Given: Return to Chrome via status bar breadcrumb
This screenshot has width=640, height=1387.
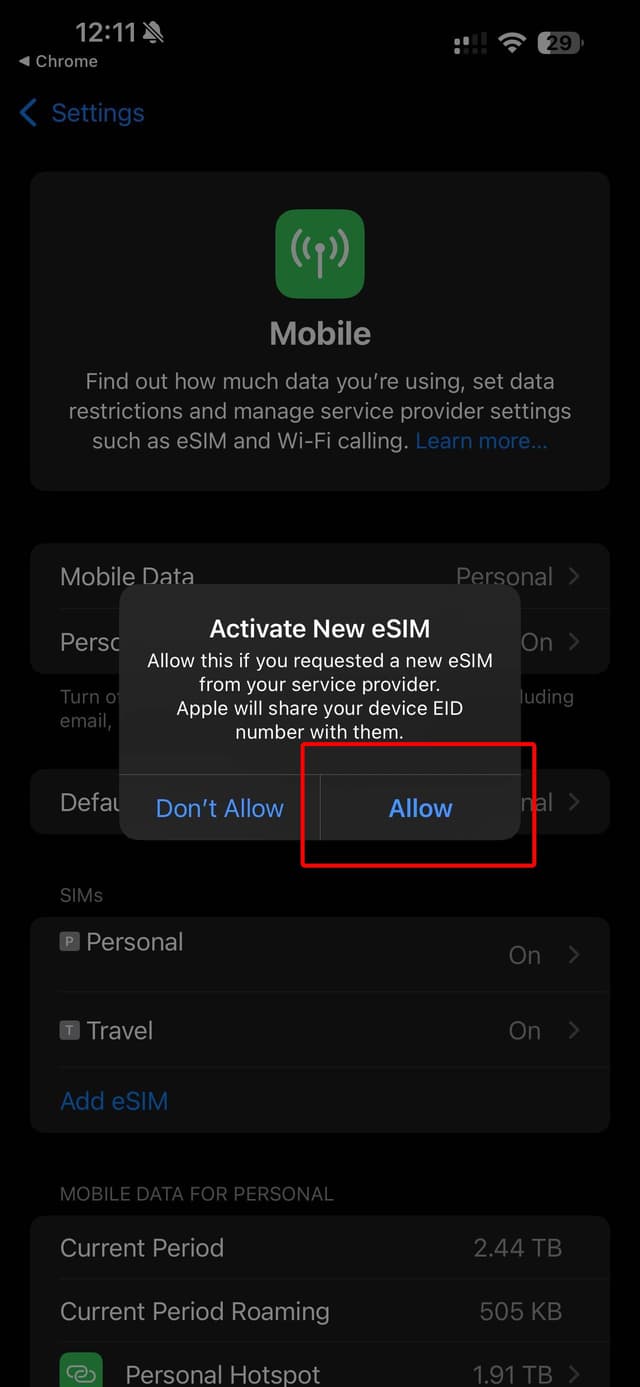Looking at the screenshot, I should tap(58, 61).
